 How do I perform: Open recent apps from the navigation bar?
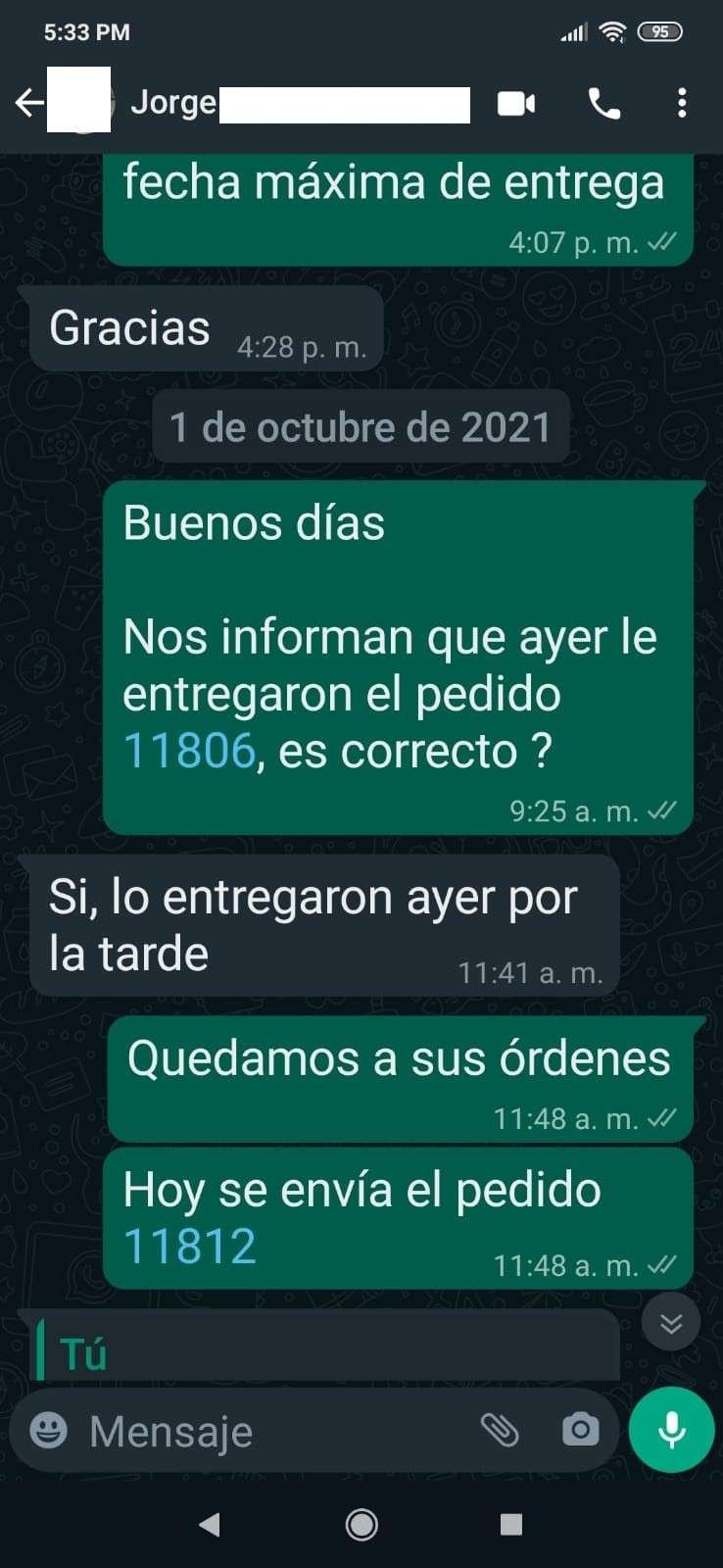pos(510,1524)
